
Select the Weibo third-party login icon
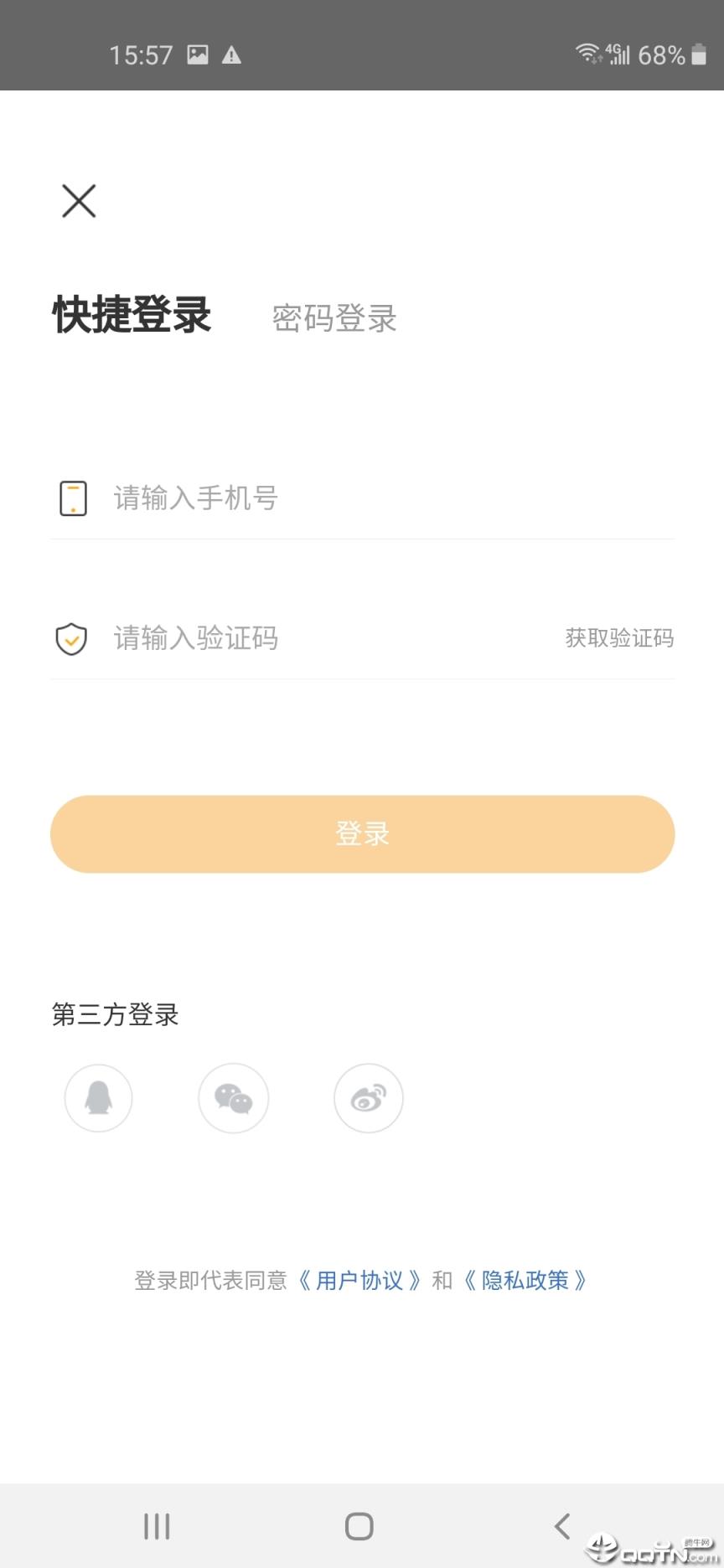click(x=369, y=1098)
